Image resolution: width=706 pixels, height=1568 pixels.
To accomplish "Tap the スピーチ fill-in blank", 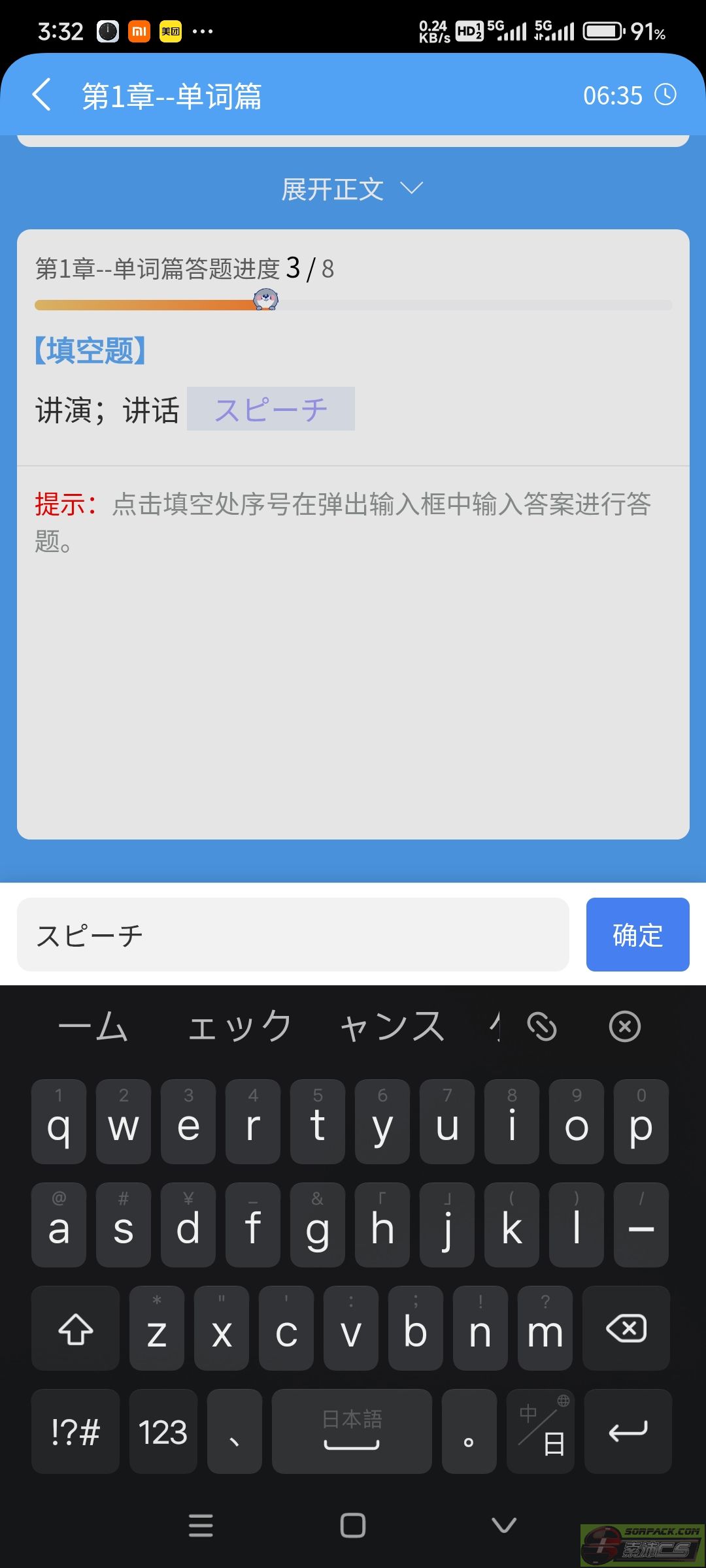I will pyautogui.click(x=271, y=410).
